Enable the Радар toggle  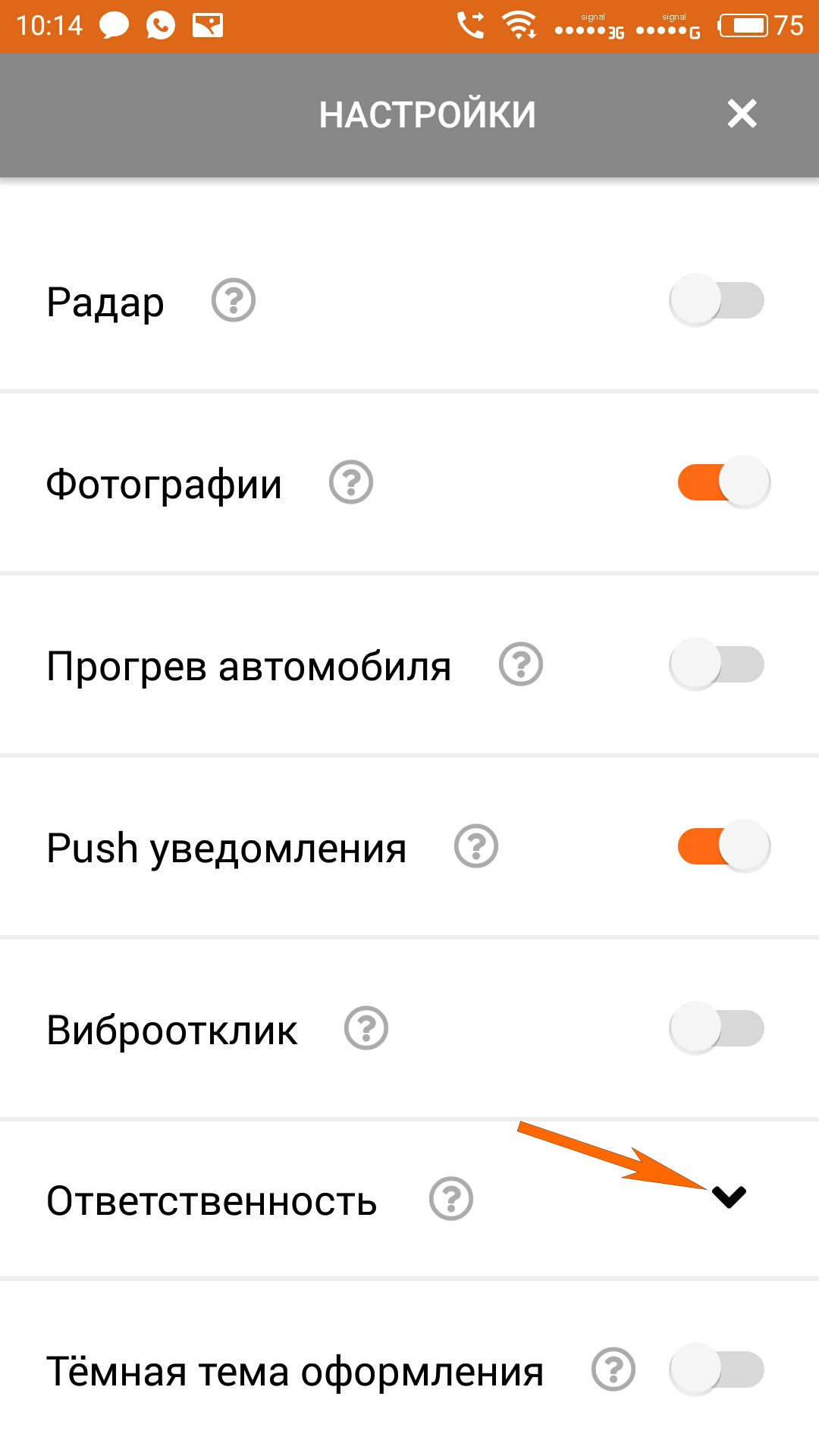(x=717, y=301)
